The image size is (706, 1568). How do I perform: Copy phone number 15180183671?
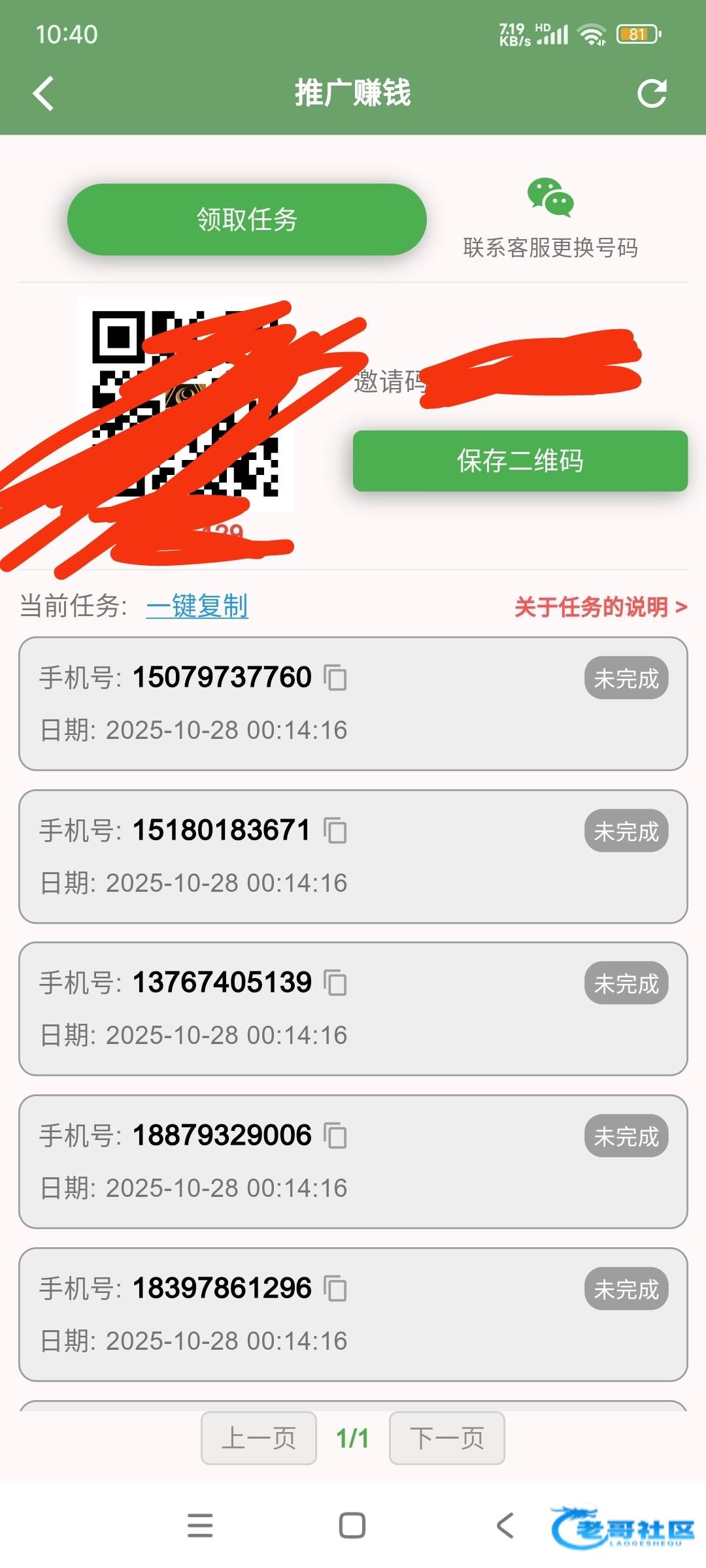pos(335,830)
